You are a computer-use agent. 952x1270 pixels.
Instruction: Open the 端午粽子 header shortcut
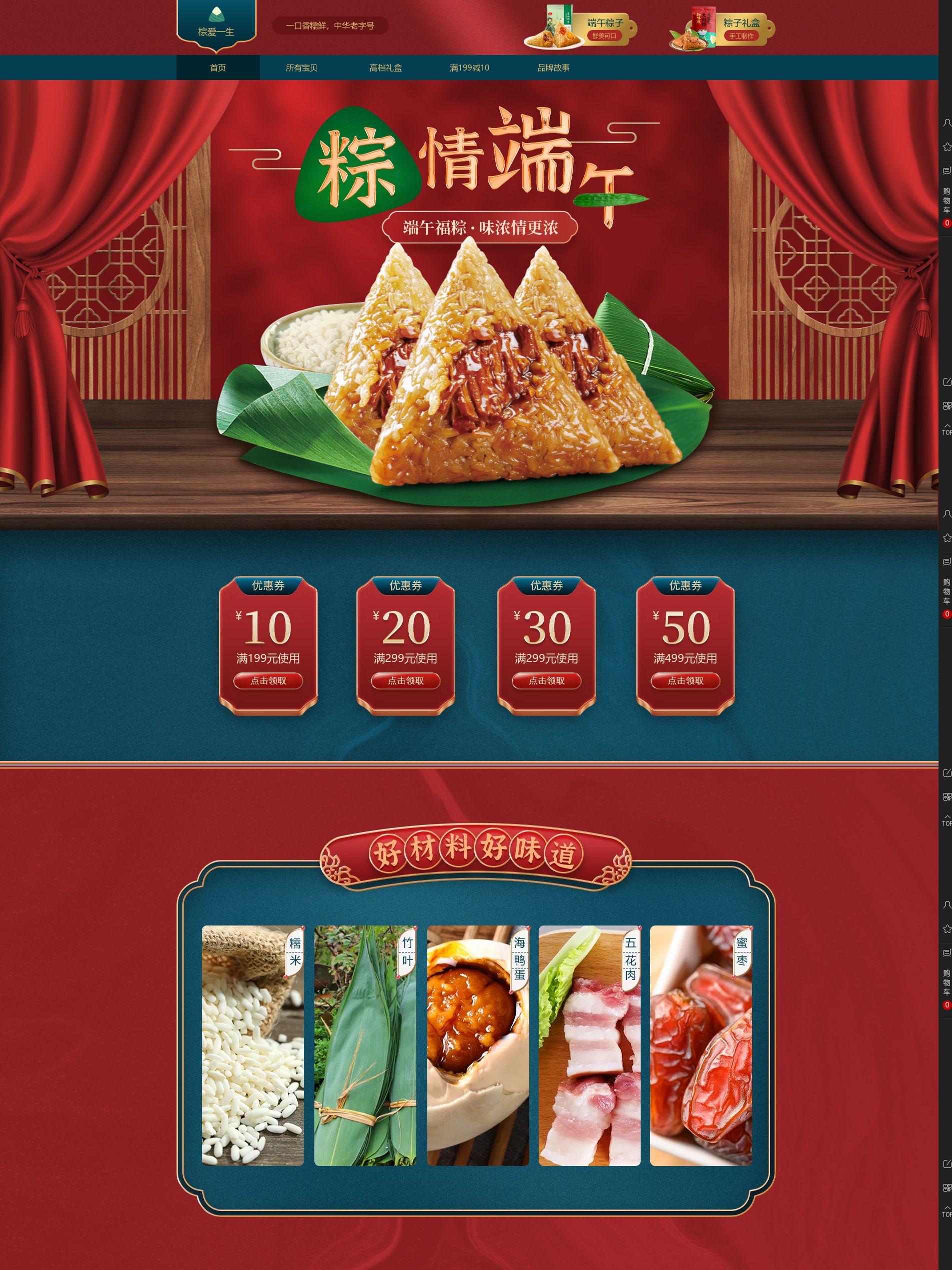(581, 28)
